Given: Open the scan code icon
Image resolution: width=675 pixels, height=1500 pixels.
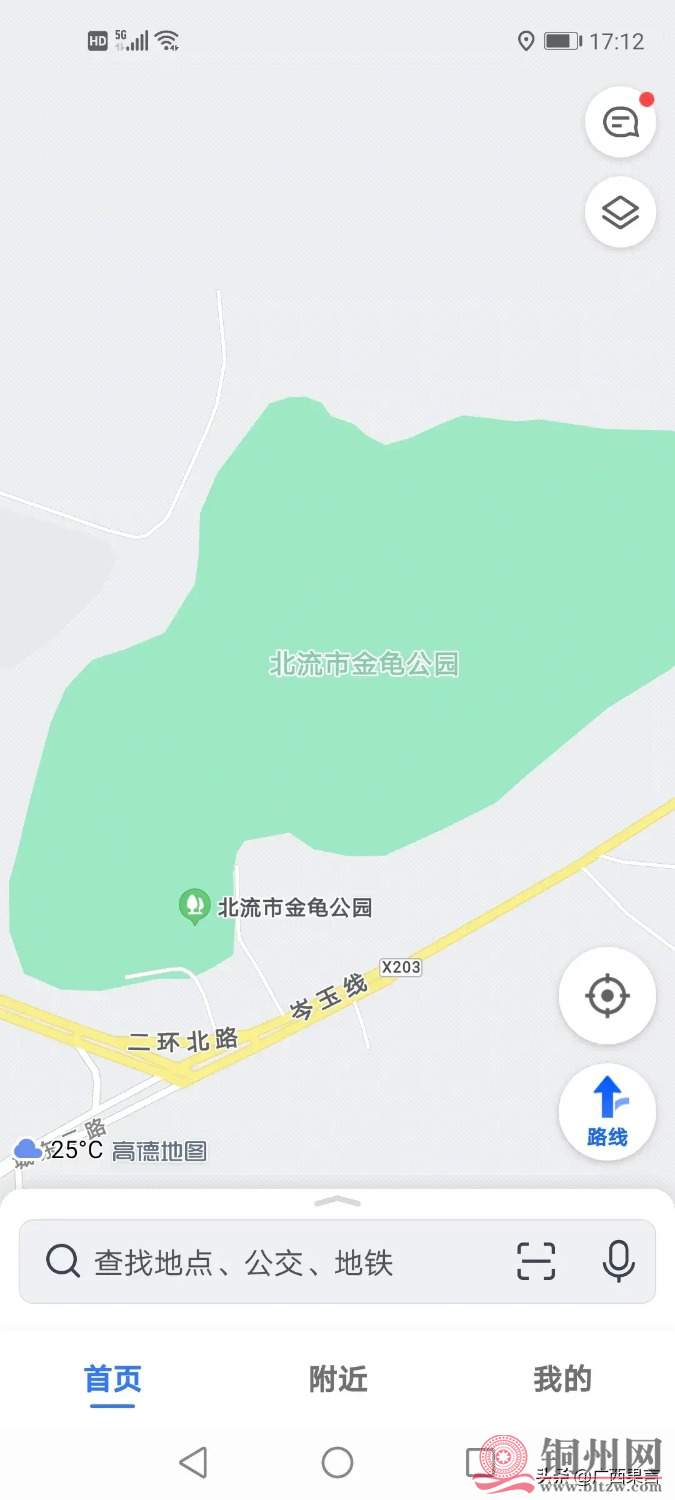Looking at the screenshot, I should [x=536, y=1262].
